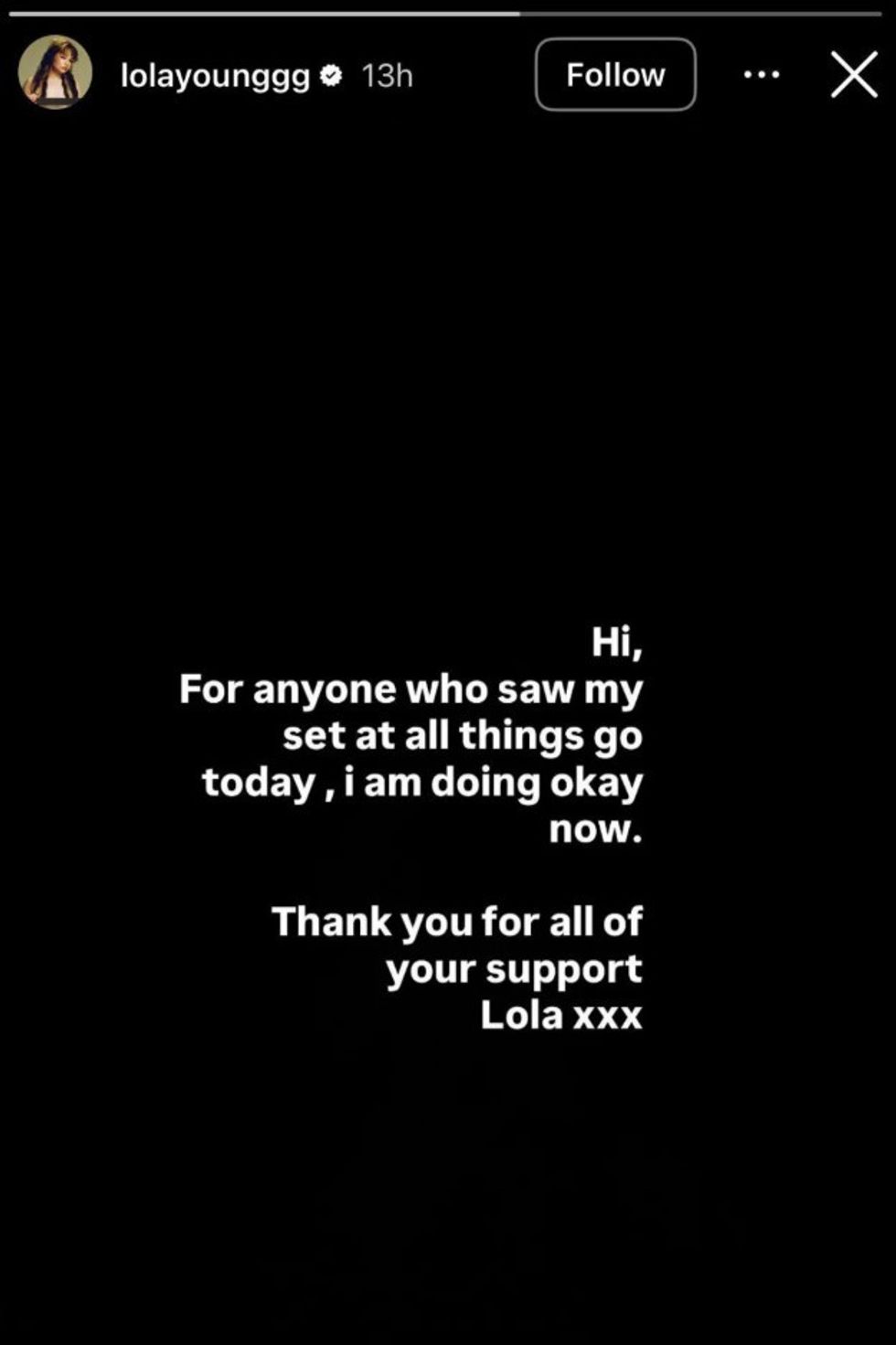Open lolayounggg's profile picture
The image size is (896, 1345).
point(55,73)
